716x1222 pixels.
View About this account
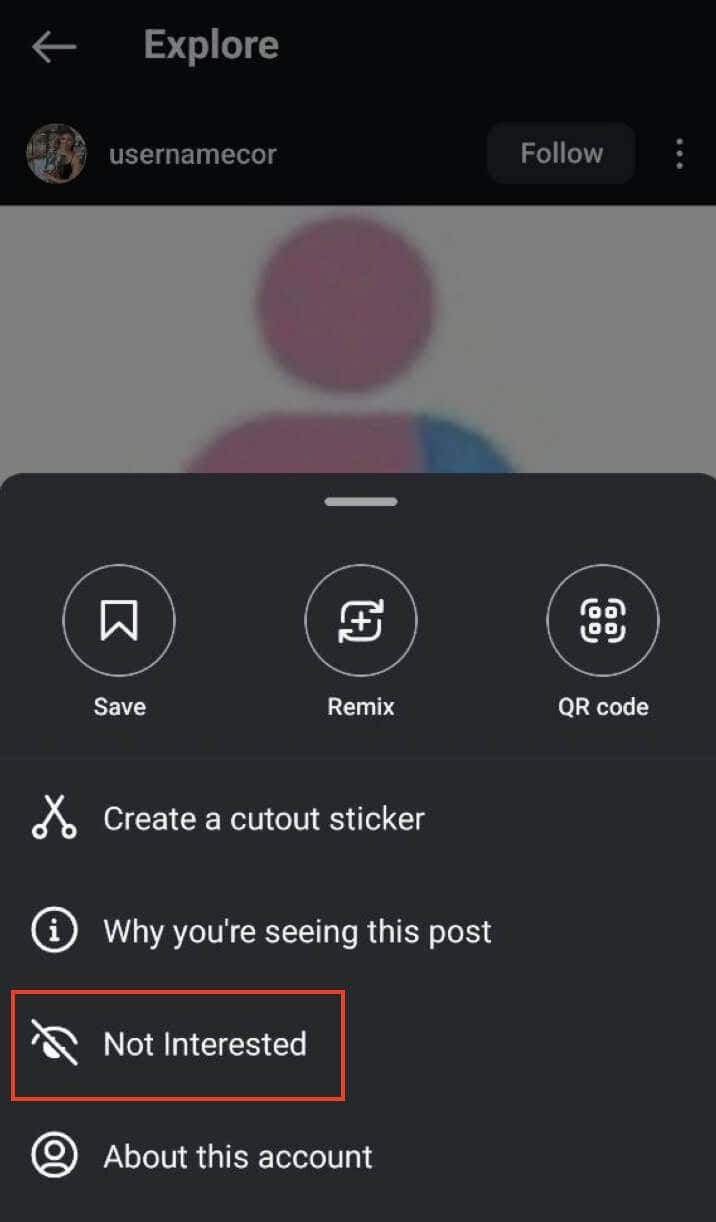pyautogui.click(x=238, y=1157)
